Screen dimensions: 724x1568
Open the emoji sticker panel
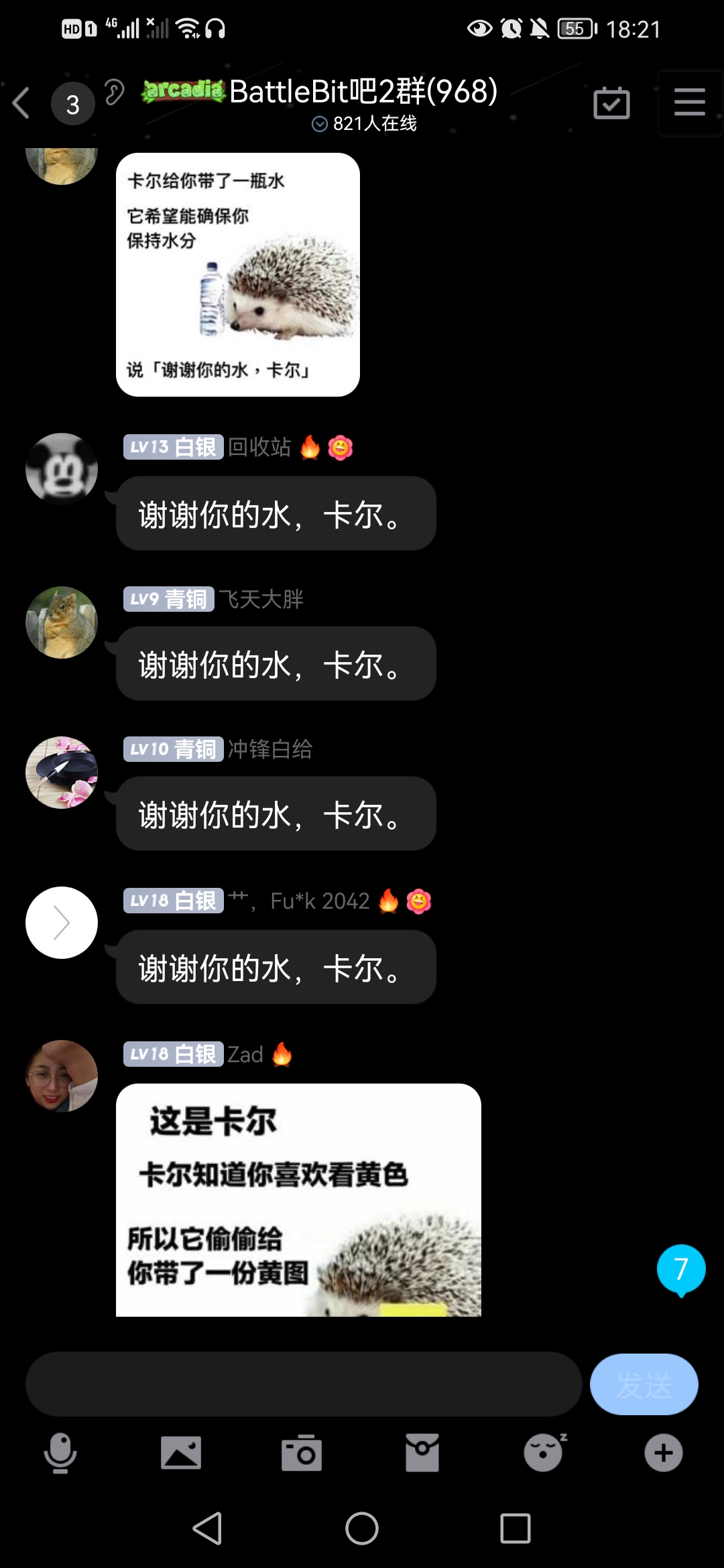click(543, 1453)
